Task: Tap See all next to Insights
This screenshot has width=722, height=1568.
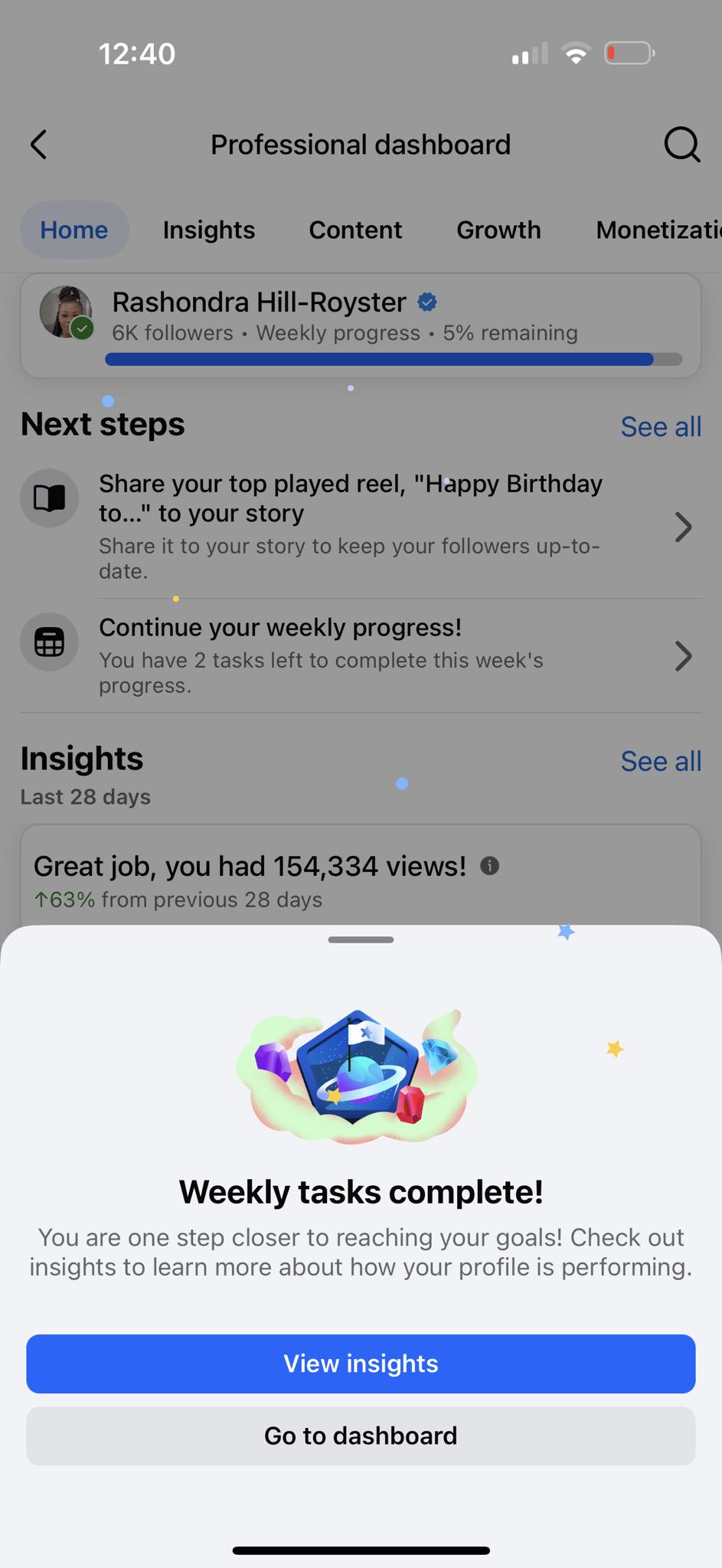Action: 661,761
